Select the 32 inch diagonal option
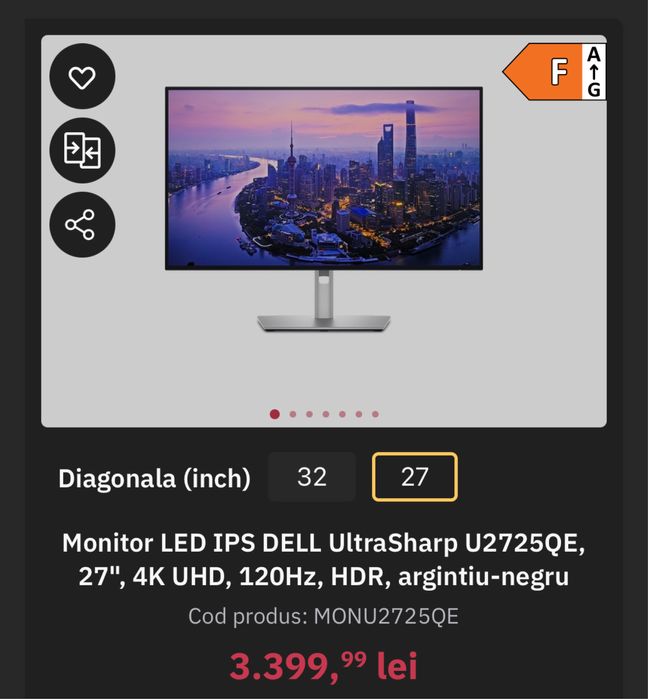This screenshot has width=648, height=699. pyautogui.click(x=312, y=477)
